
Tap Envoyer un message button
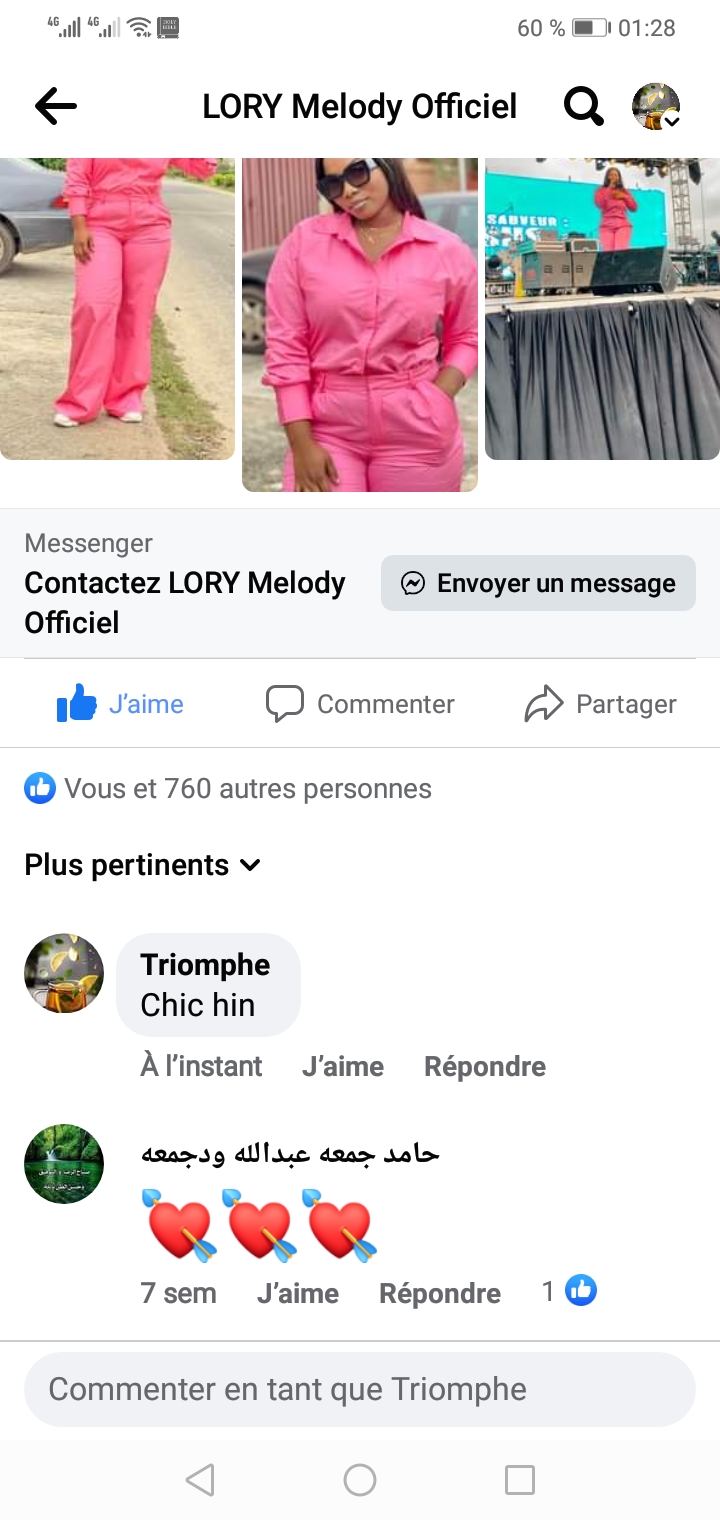coord(538,583)
